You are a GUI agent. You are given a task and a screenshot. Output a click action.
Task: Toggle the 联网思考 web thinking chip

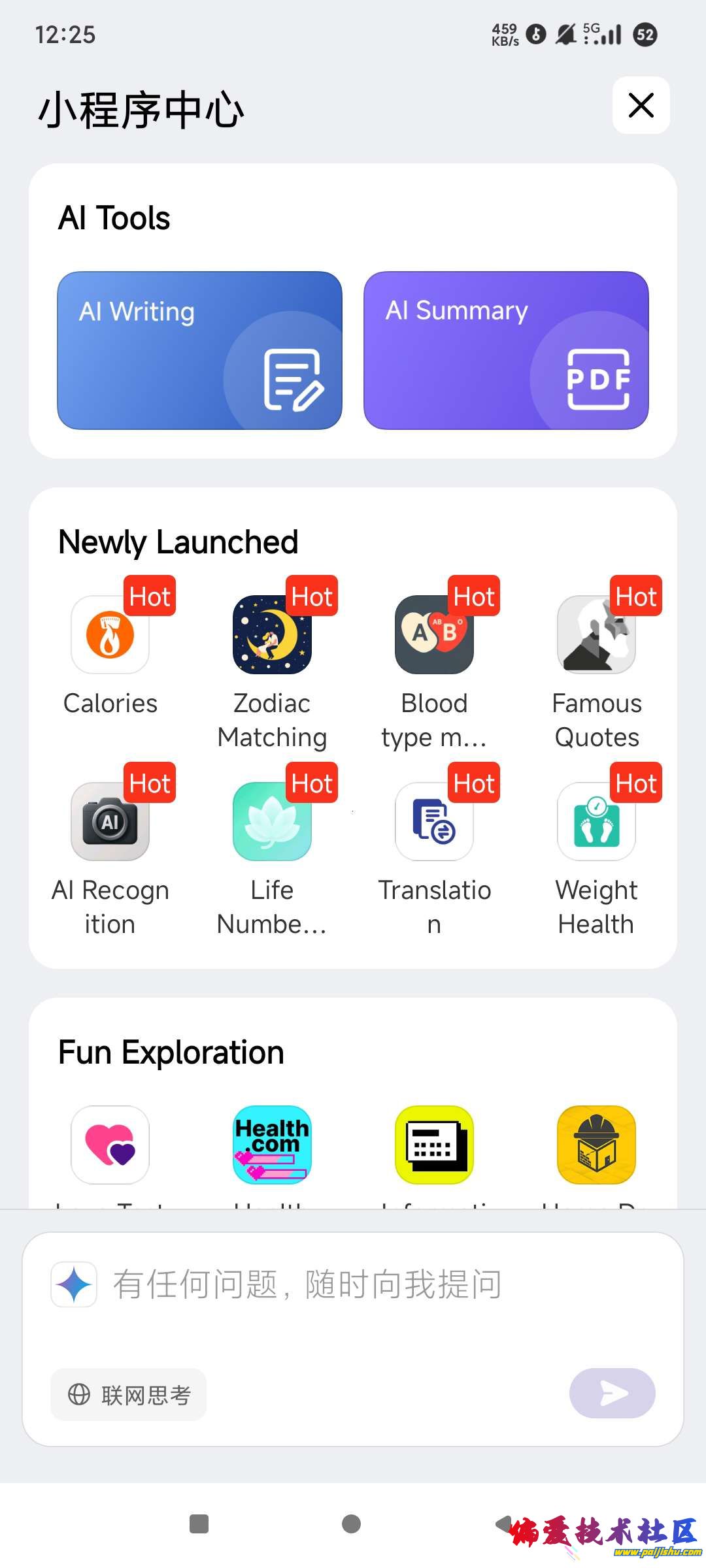click(x=129, y=1395)
